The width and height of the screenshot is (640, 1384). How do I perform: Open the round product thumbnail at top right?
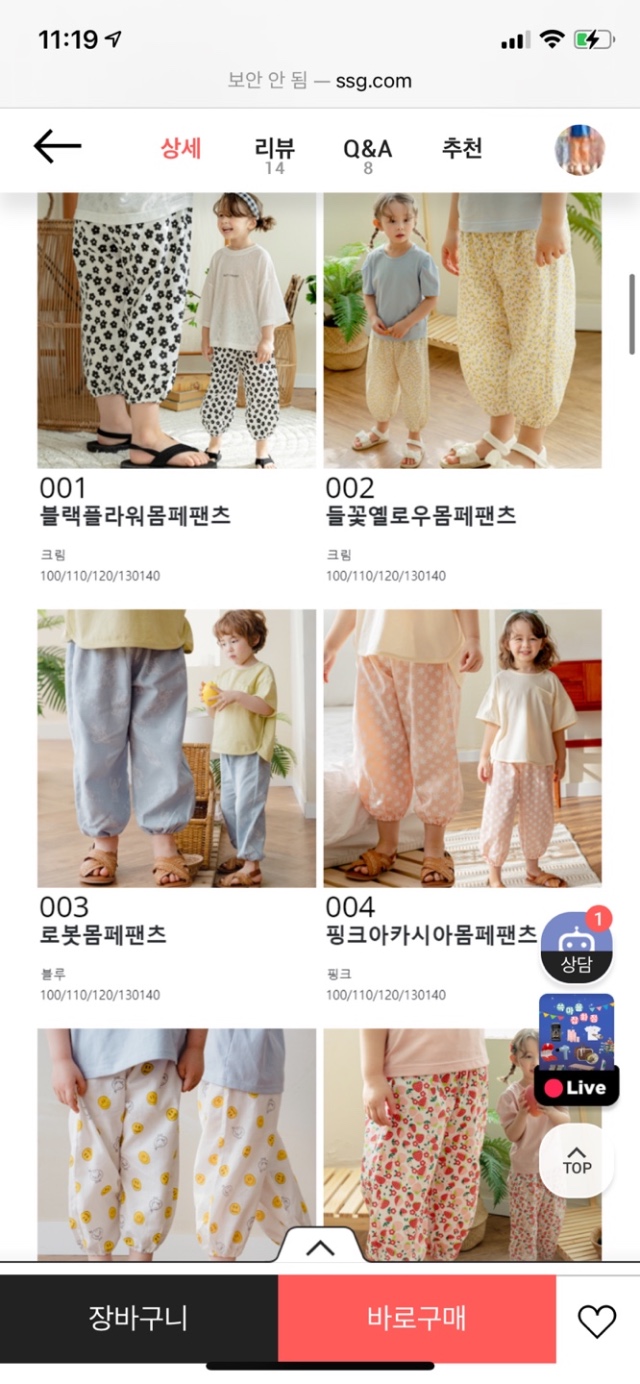pos(580,150)
